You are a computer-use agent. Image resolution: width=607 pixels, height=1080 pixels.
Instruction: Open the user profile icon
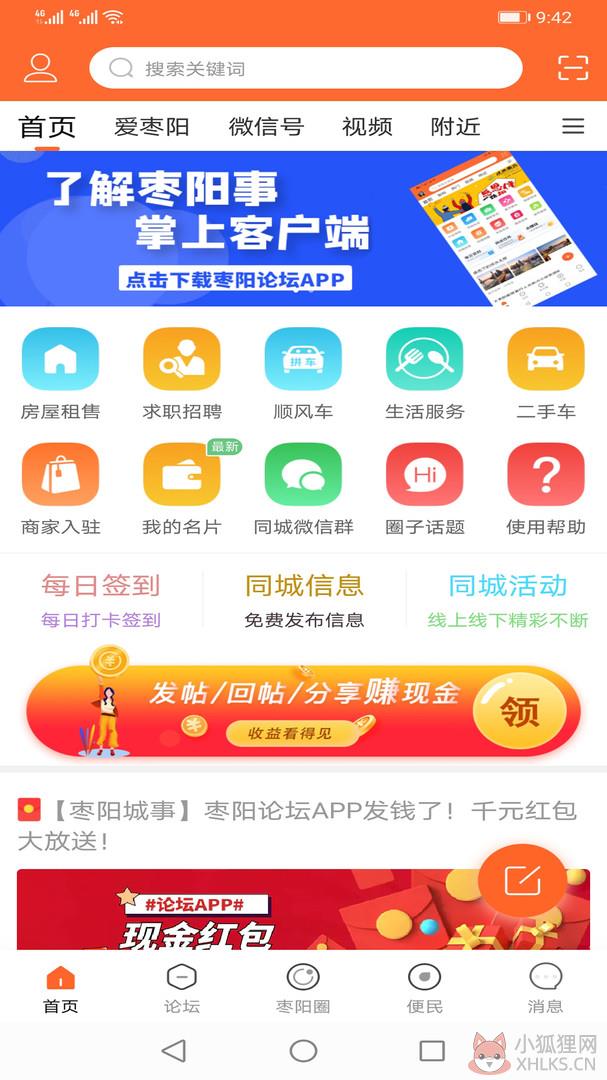tap(41, 68)
